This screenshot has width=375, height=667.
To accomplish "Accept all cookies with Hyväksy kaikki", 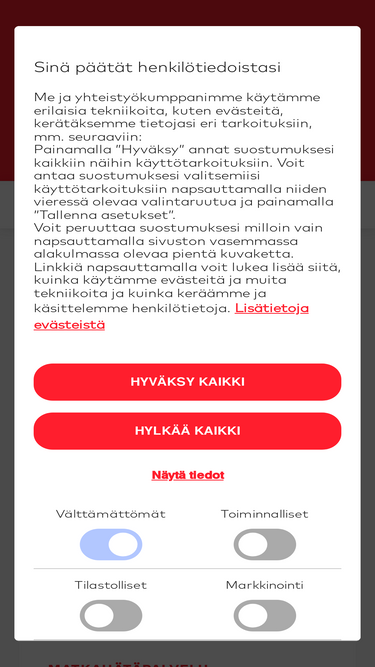I will [187, 382].
